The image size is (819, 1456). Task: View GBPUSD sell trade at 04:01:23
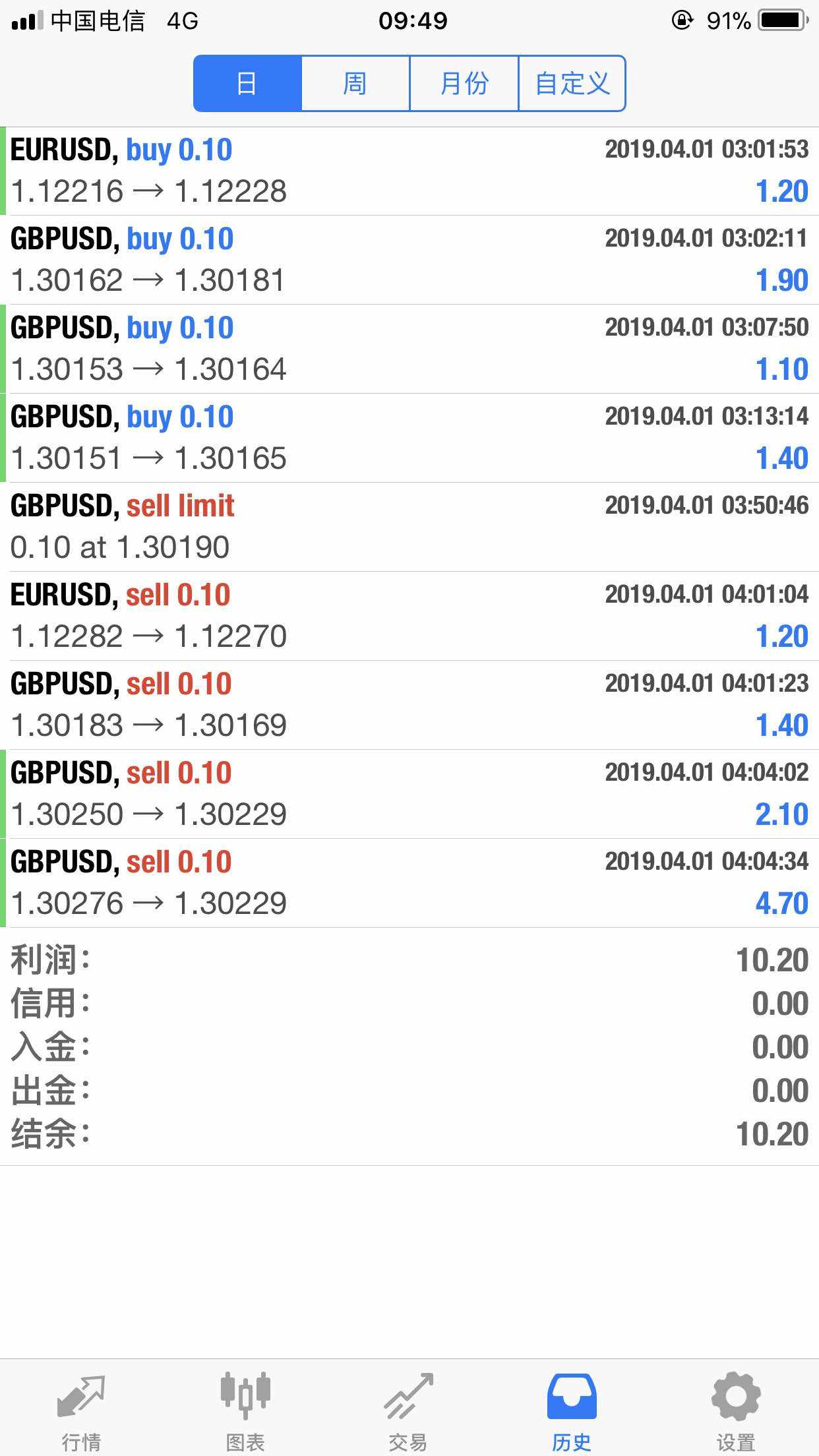(409, 705)
